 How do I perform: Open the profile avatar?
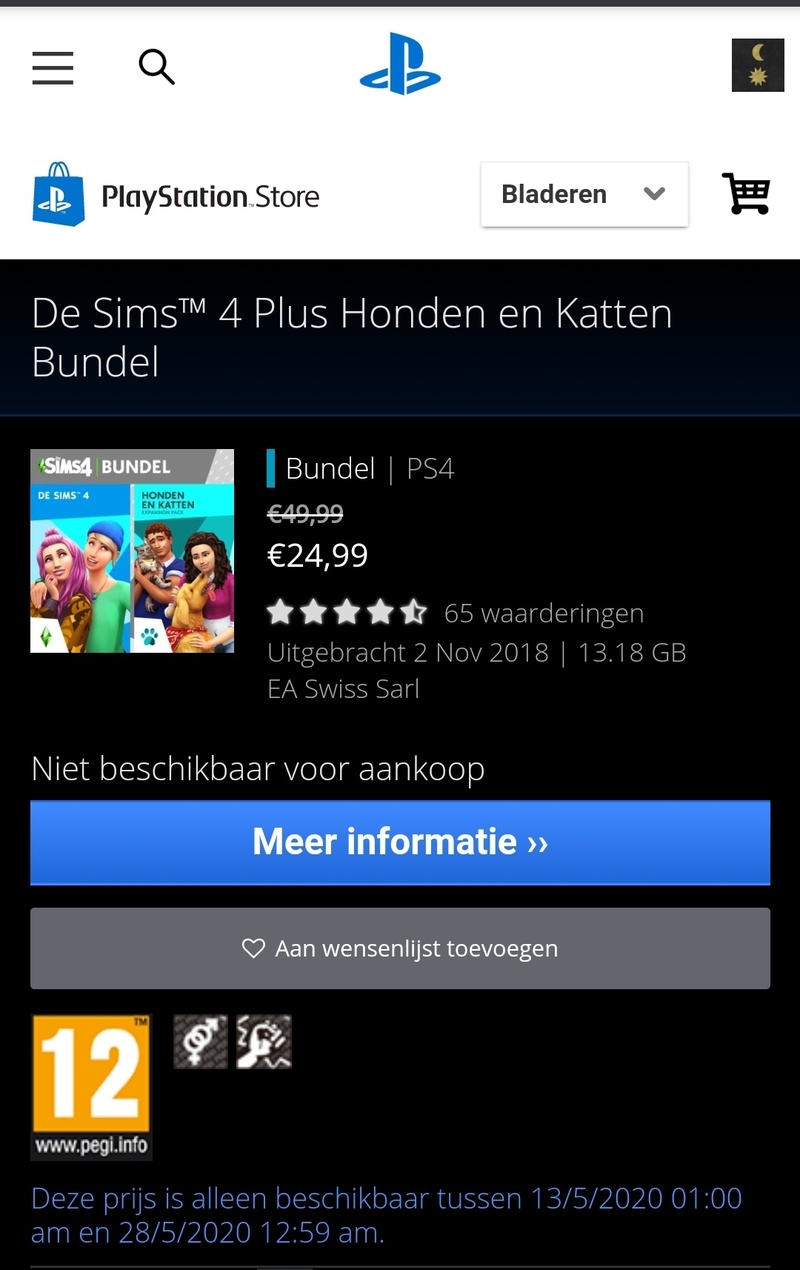[757, 66]
